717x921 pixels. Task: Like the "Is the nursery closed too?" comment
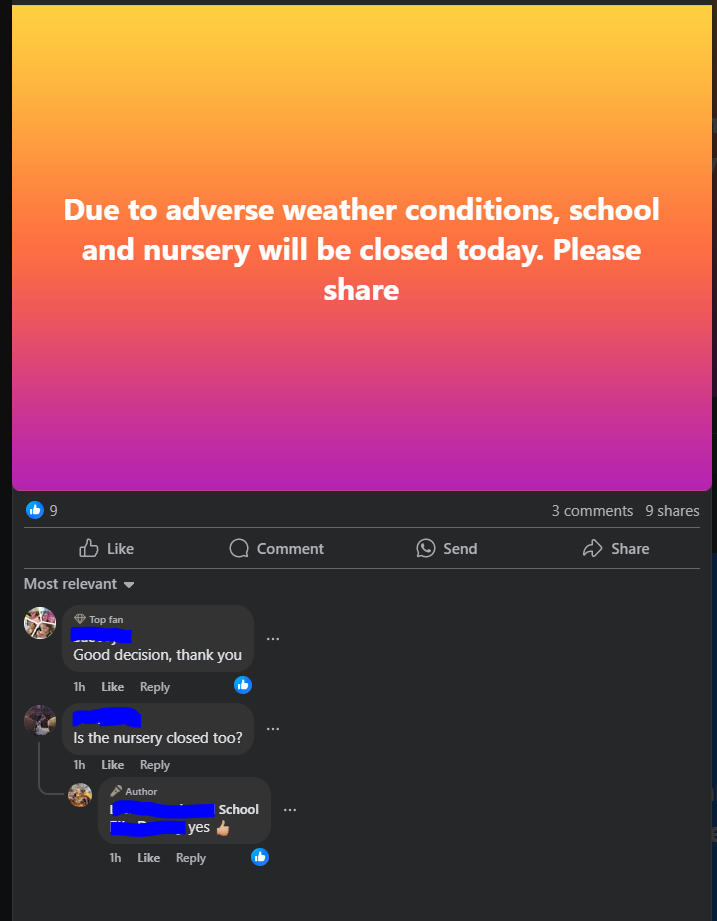tap(113, 765)
